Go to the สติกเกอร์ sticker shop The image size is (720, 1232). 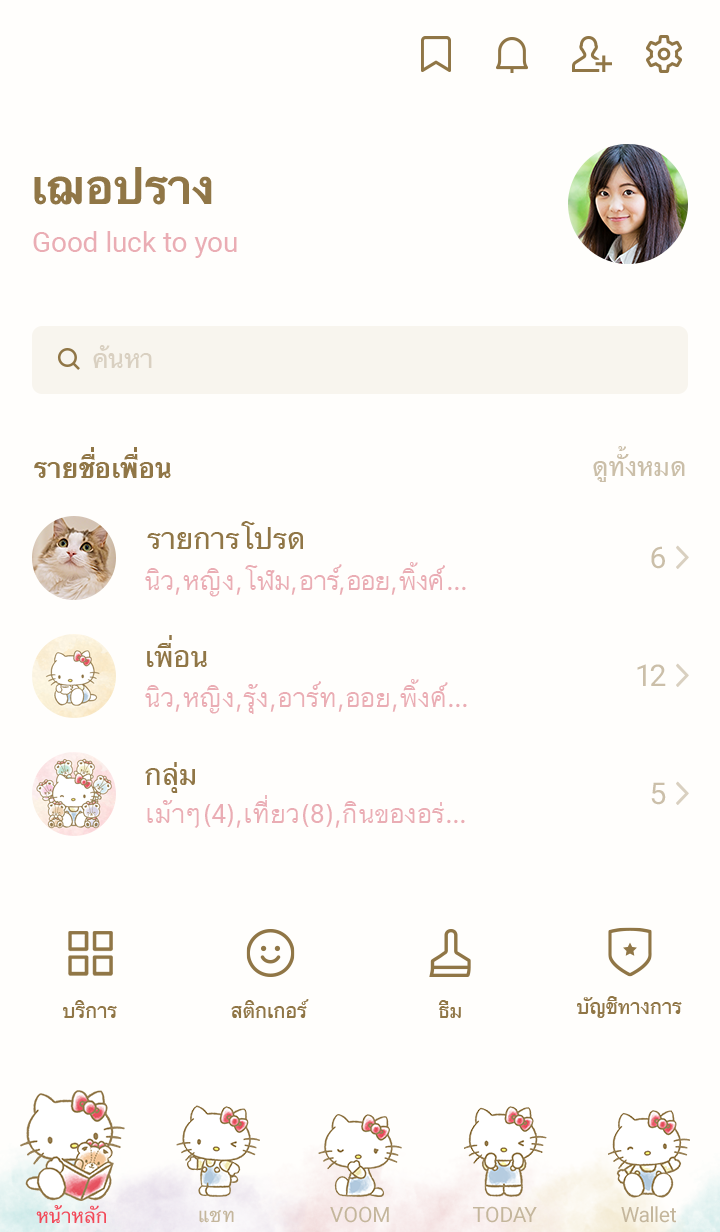tap(270, 972)
